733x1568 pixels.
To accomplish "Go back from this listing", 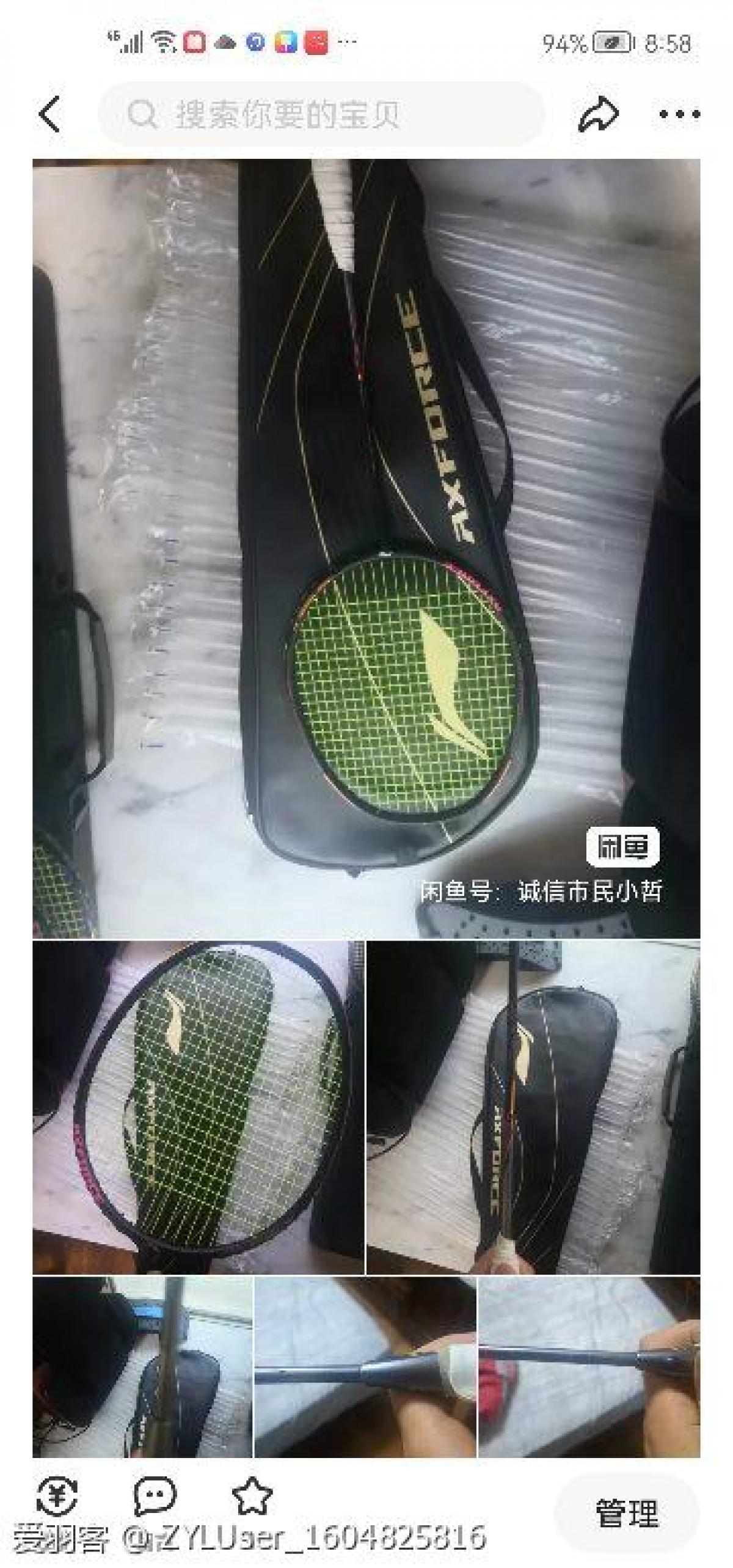I will 50,114.
